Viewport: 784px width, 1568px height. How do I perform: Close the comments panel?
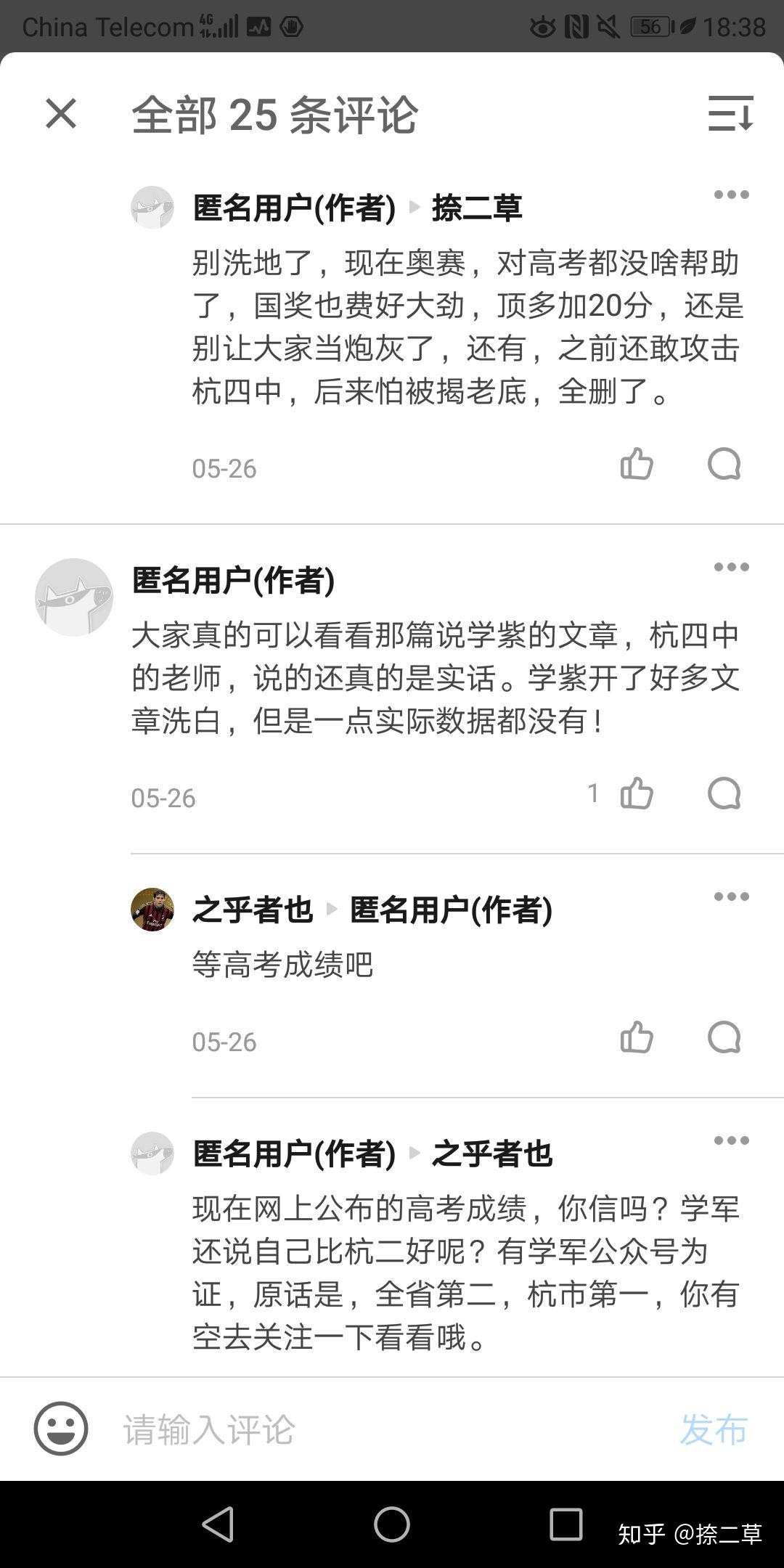61,114
